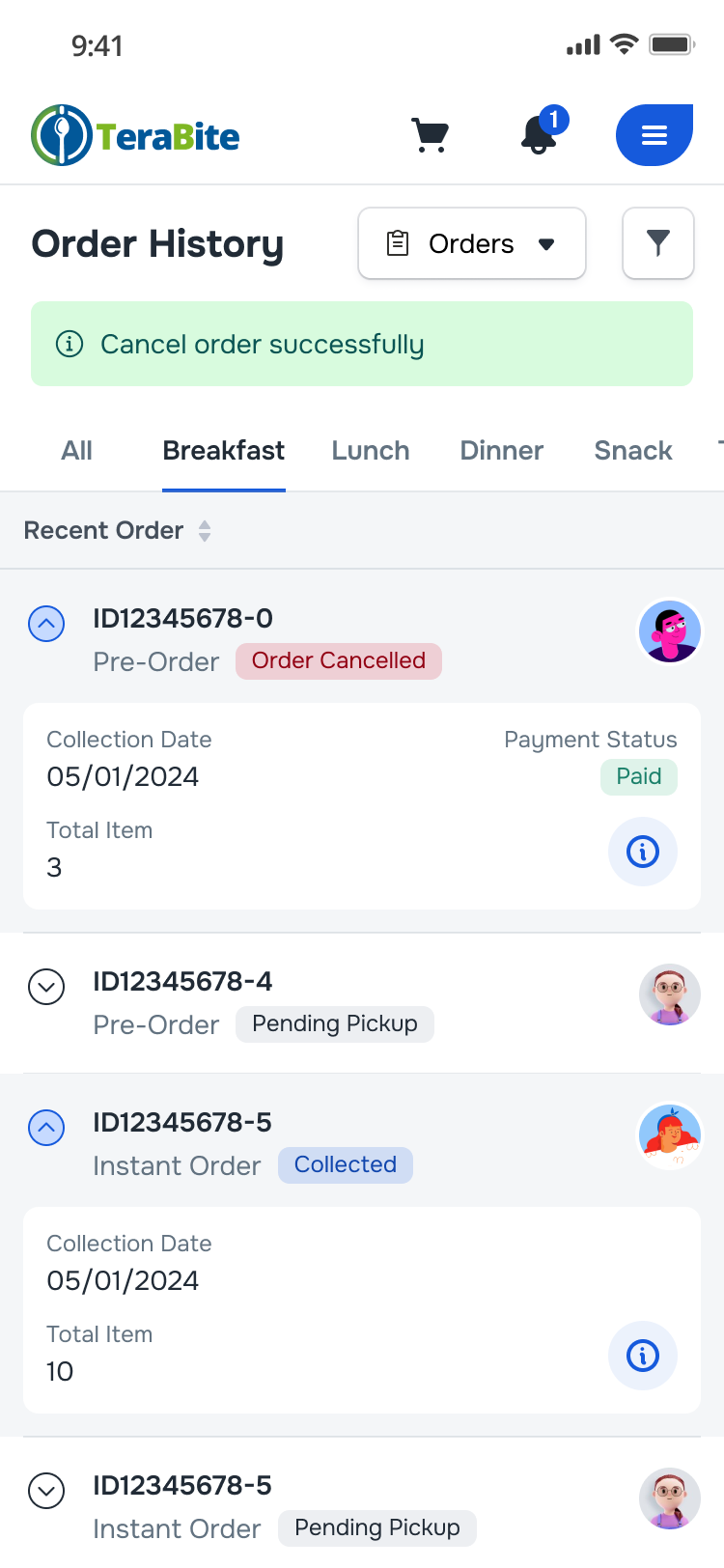This screenshot has height=1568, width=724.
Task: Click the info icon in the success banner
Action: (x=69, y=343)
